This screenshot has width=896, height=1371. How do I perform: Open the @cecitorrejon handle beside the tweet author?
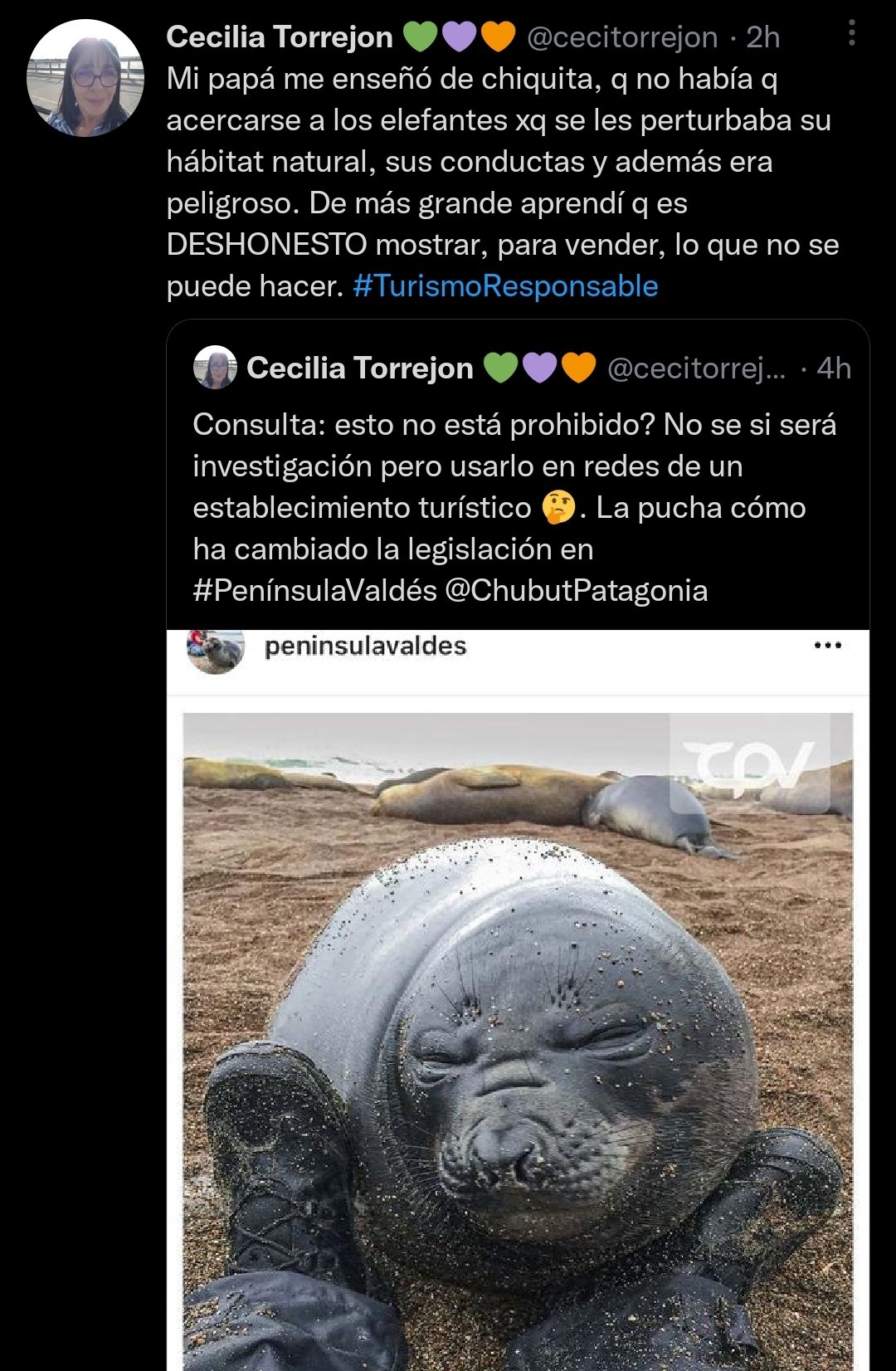tap(622, 37)
